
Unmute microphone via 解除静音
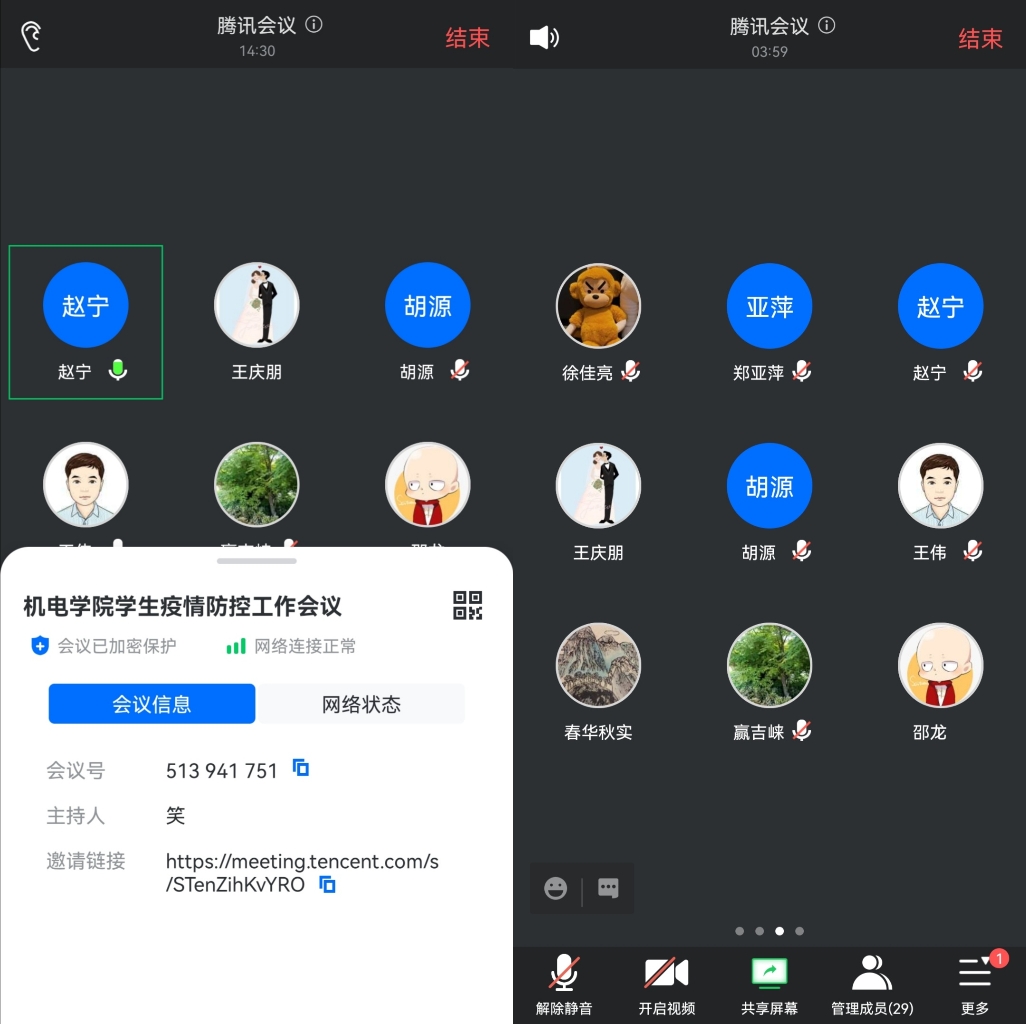[x=564, y=981]
